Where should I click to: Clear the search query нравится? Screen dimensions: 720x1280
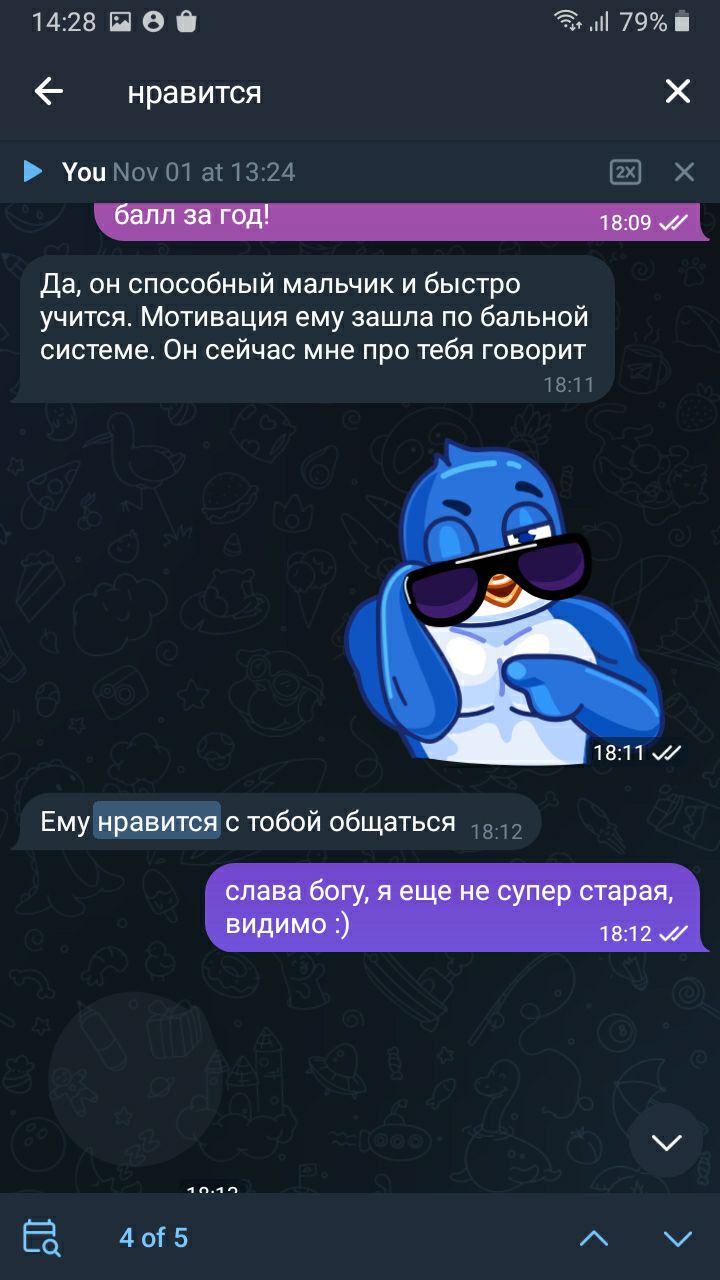678,92
